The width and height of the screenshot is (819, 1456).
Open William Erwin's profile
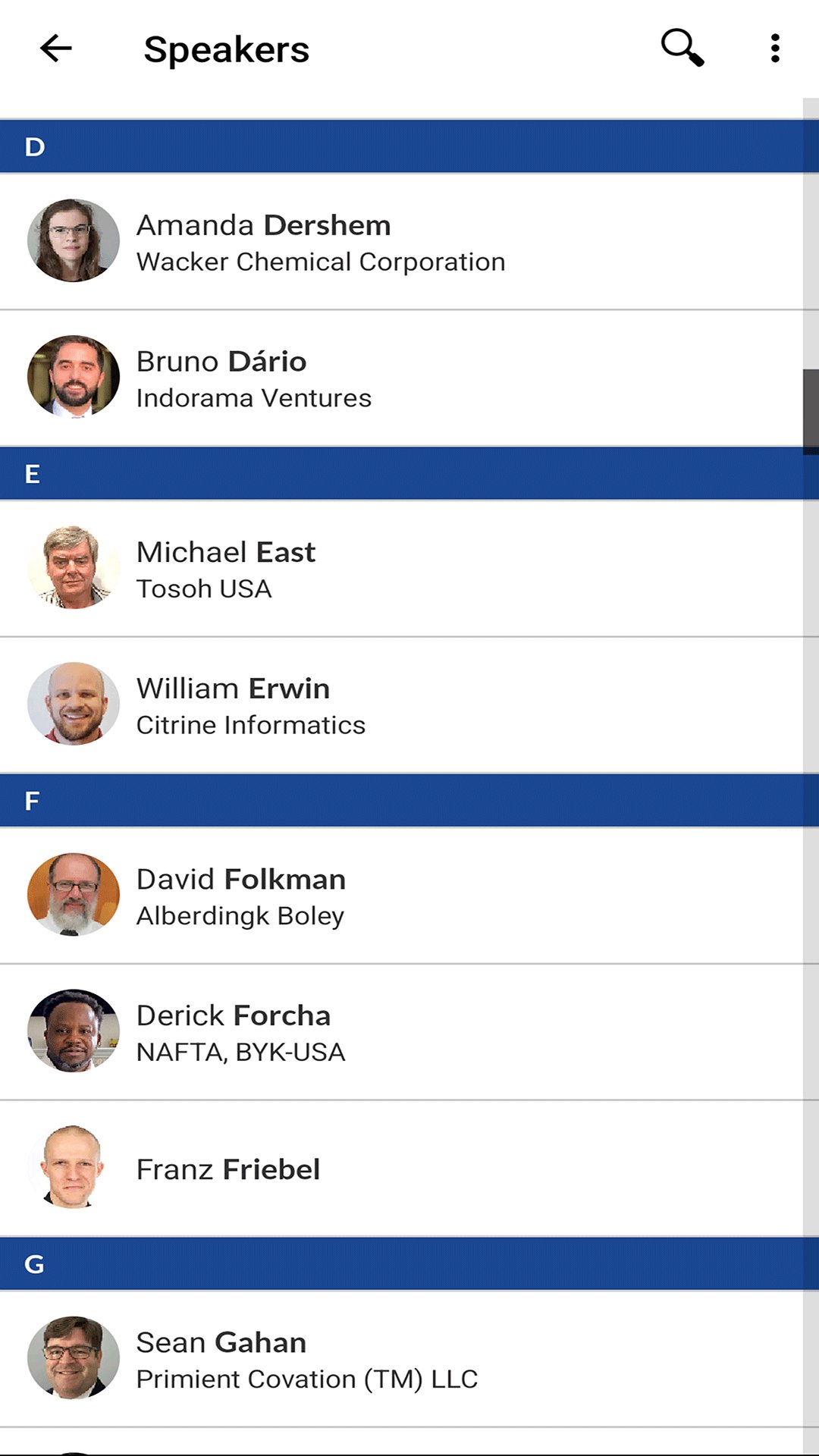[402, 705]
